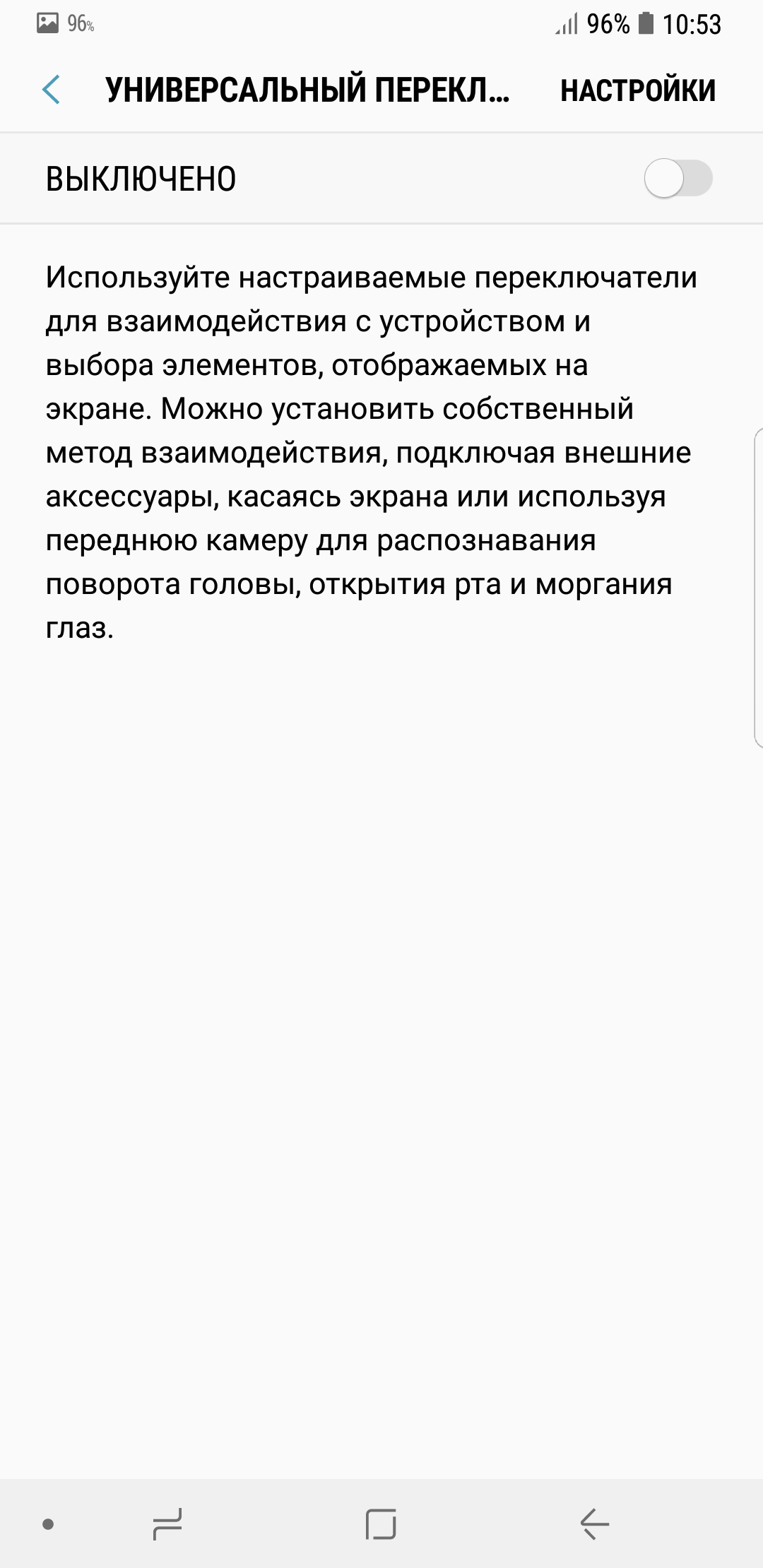Tap the home button in navigation bar
Image resolution: width=763 pixels, height=1568 pixels.
pos(381,1524)
